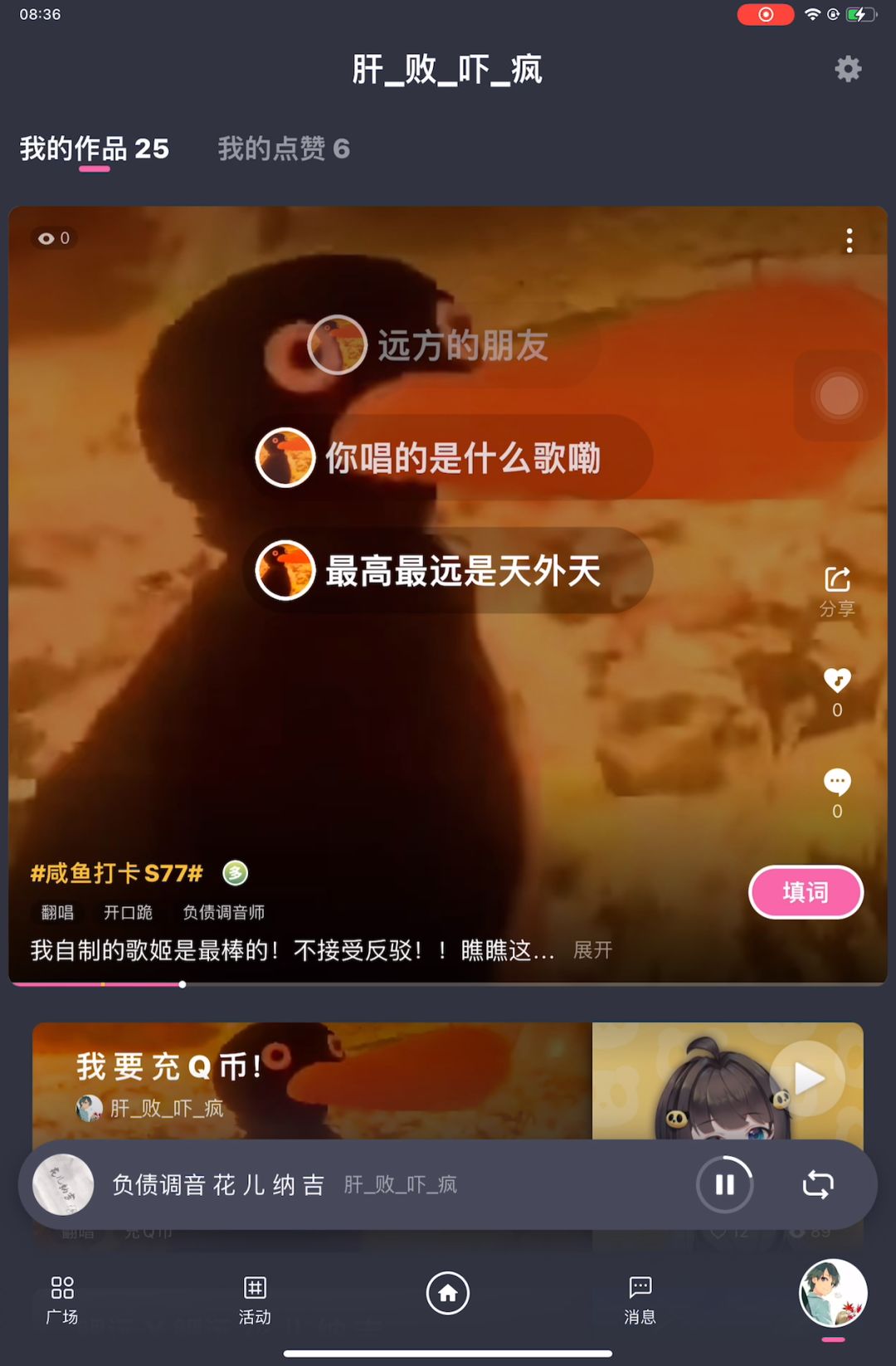
Task: Open comments on the current work
Action: click(836, 783)
